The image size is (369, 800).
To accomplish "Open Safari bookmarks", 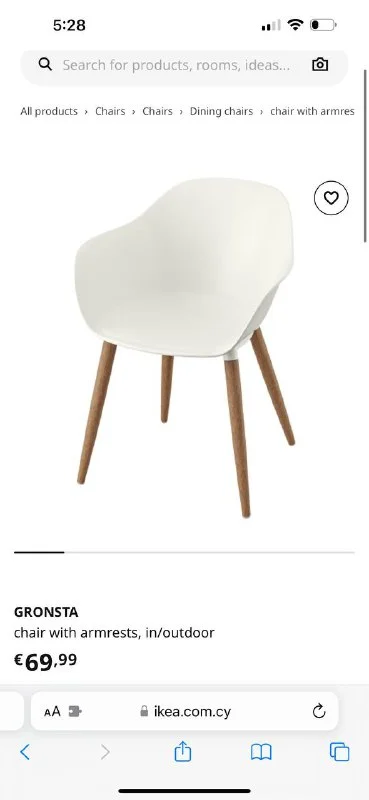I will (x=261, y=752).
